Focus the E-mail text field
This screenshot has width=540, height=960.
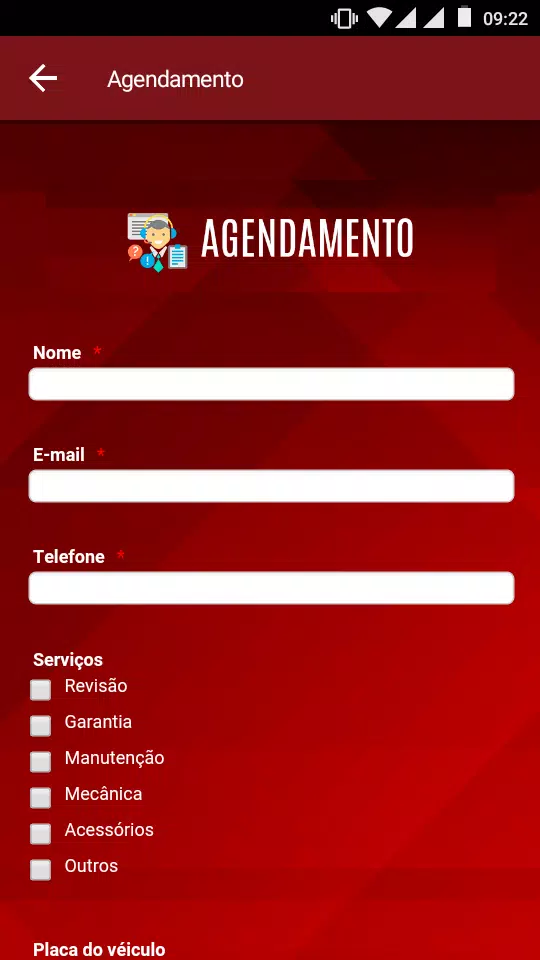271,486
